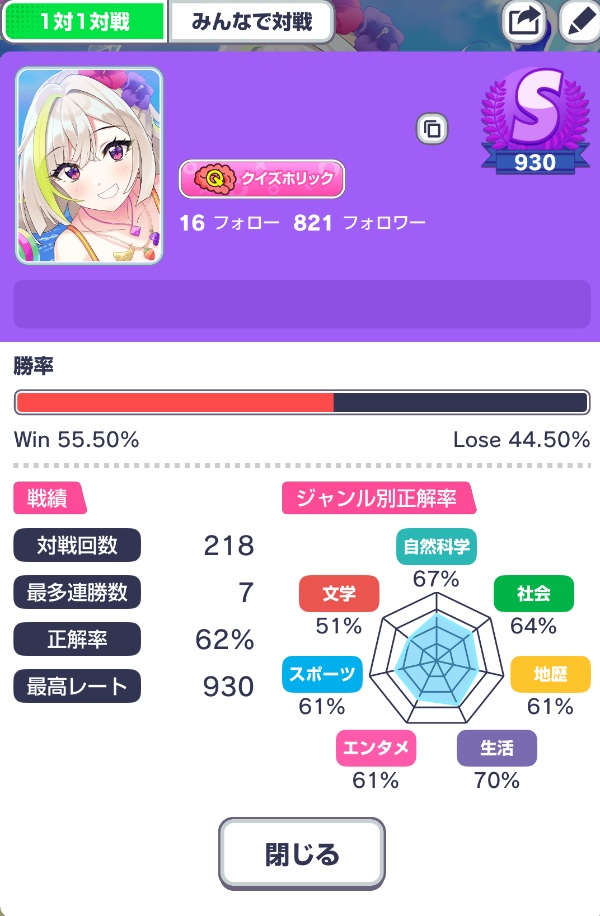Open the 16 フォロー list
Screen dimensions: 600x916
point(230,223)
